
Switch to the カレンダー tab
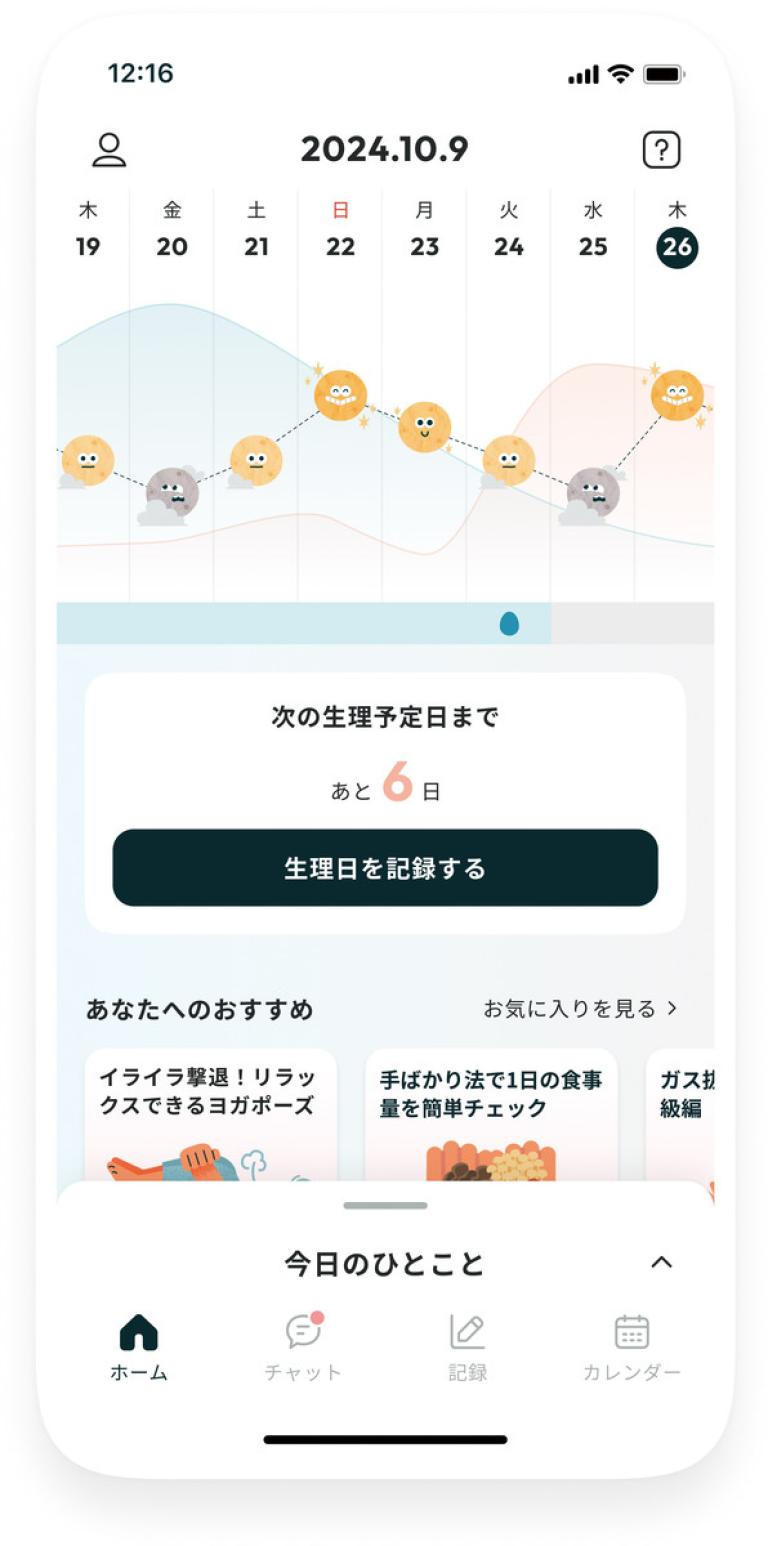[631, 1347]
